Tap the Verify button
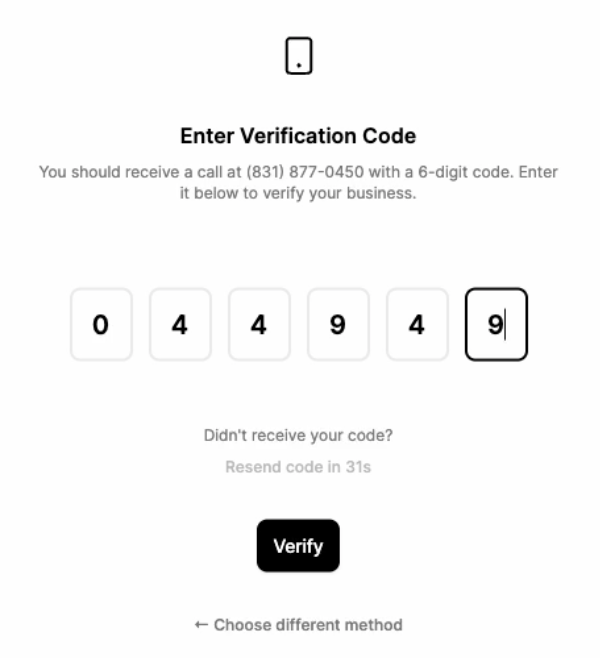The height and width of the screenshot is (658, 600). pyautogui.click(x=298, y=546)
